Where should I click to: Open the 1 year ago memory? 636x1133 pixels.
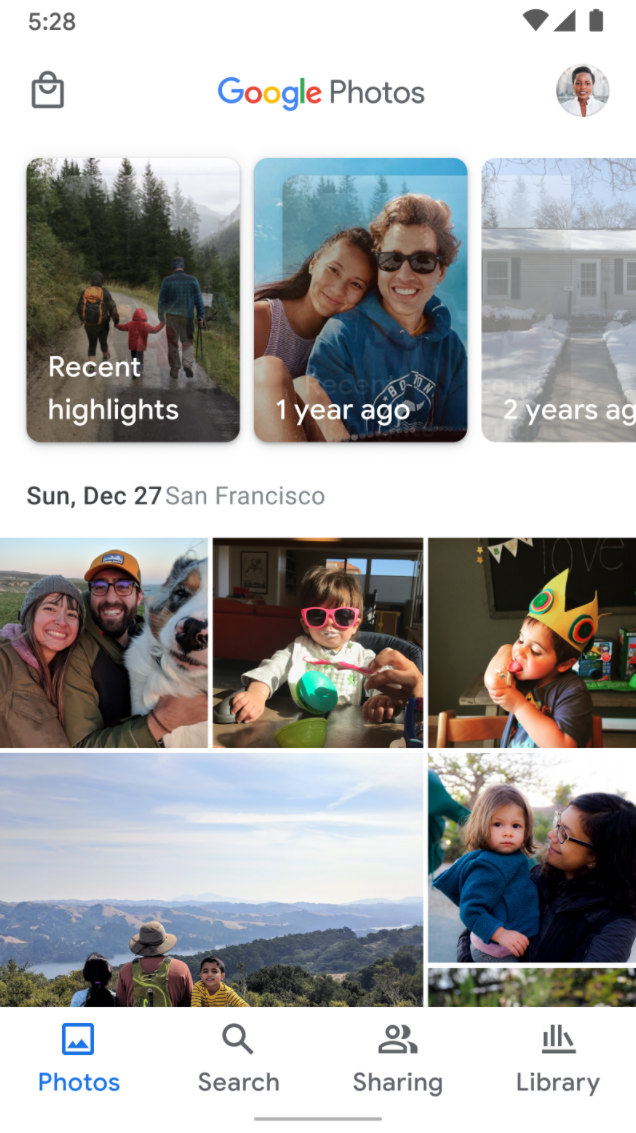360,300
